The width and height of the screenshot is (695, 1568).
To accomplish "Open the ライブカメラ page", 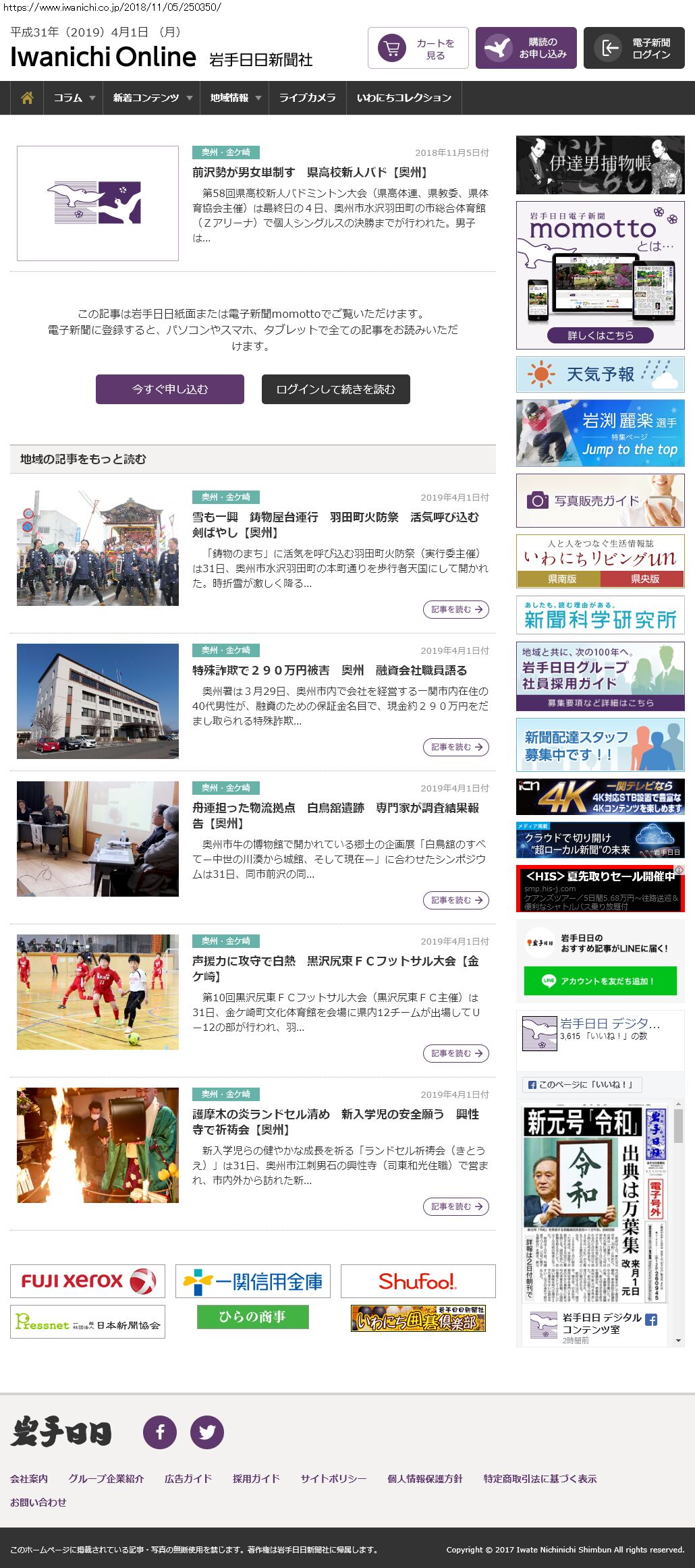I will pyautogui.click(x=307, y=98).
